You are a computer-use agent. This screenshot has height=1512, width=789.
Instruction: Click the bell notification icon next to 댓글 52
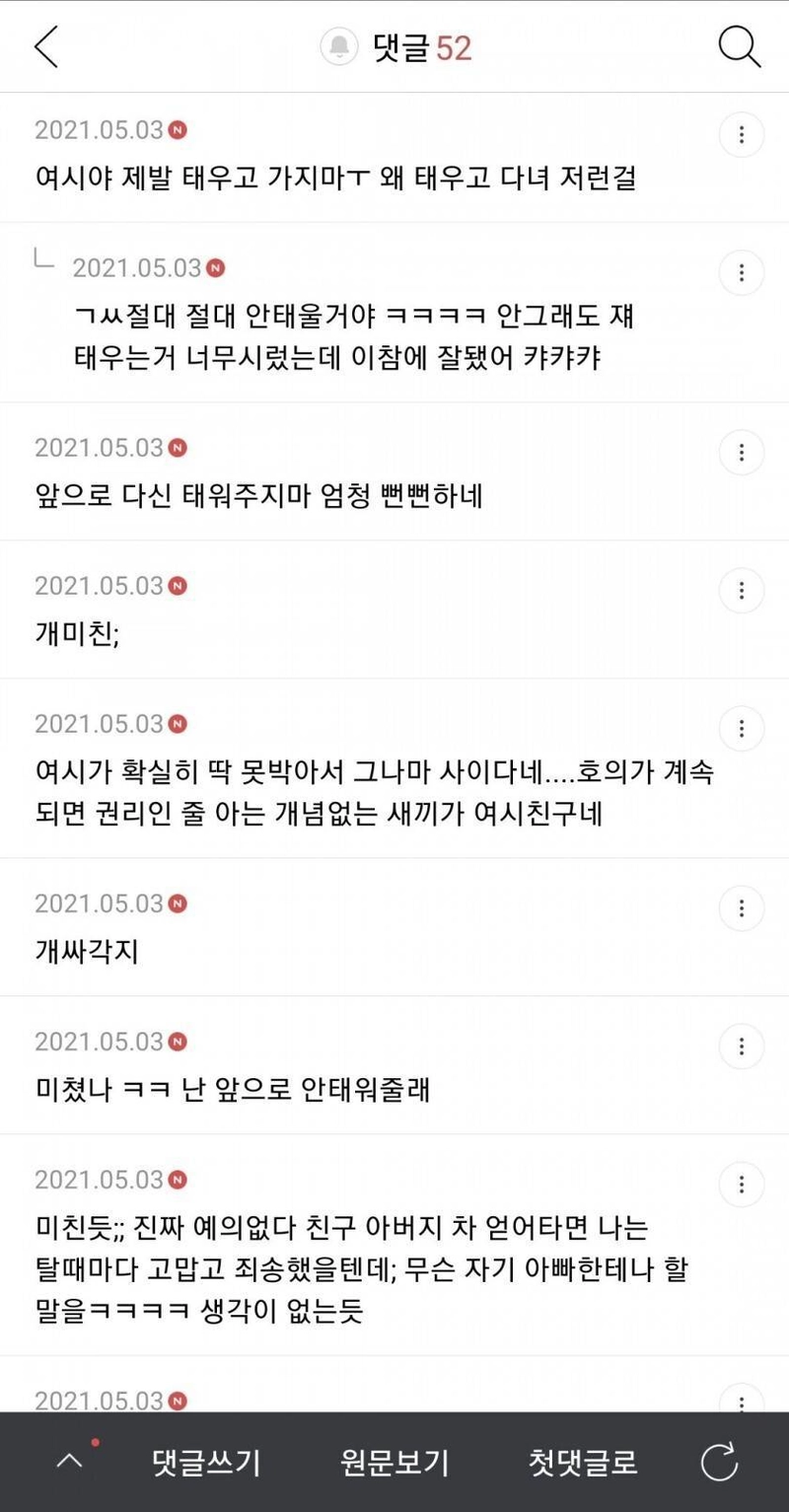pyautogui.click(x=340, y=45)
